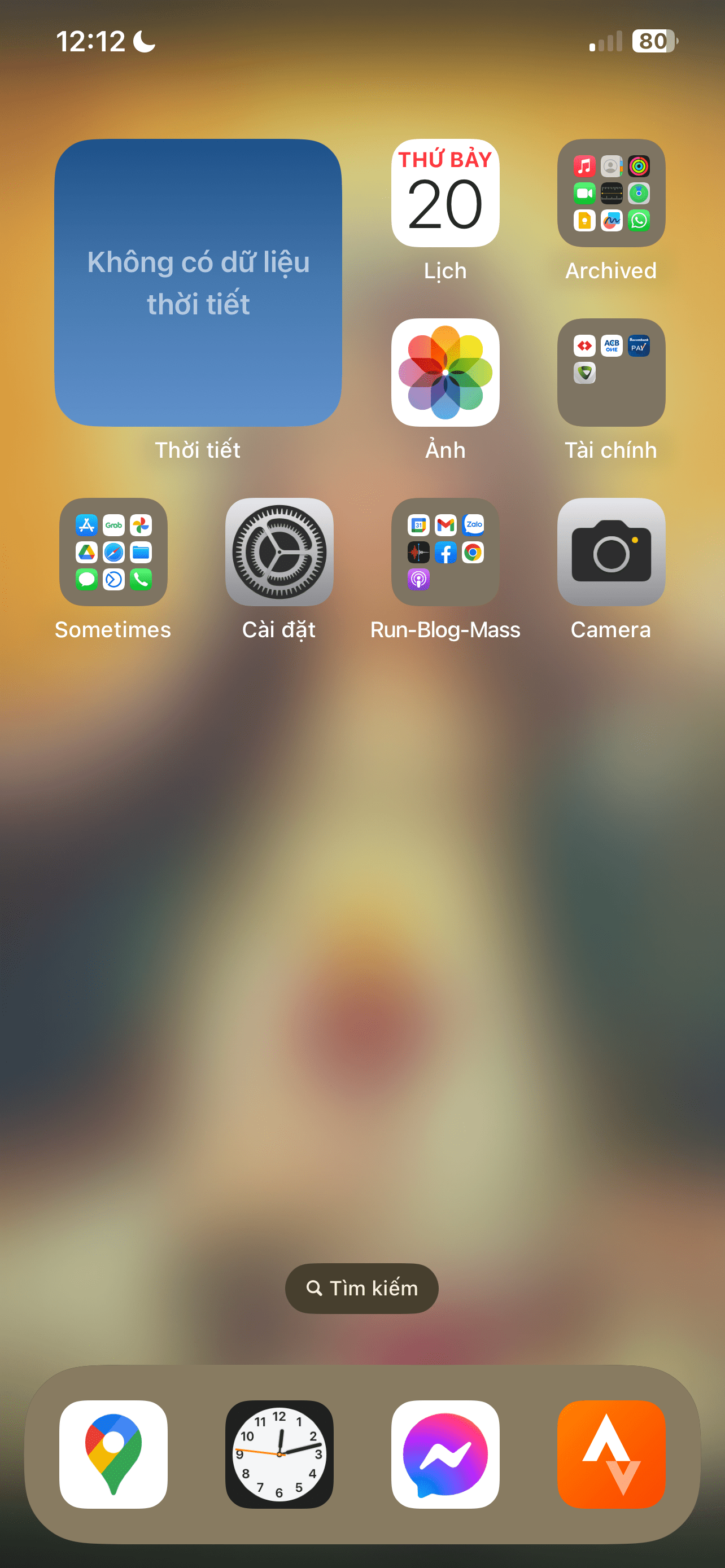
Task: Open the Sometimes folder
Action: pos(113,552)
